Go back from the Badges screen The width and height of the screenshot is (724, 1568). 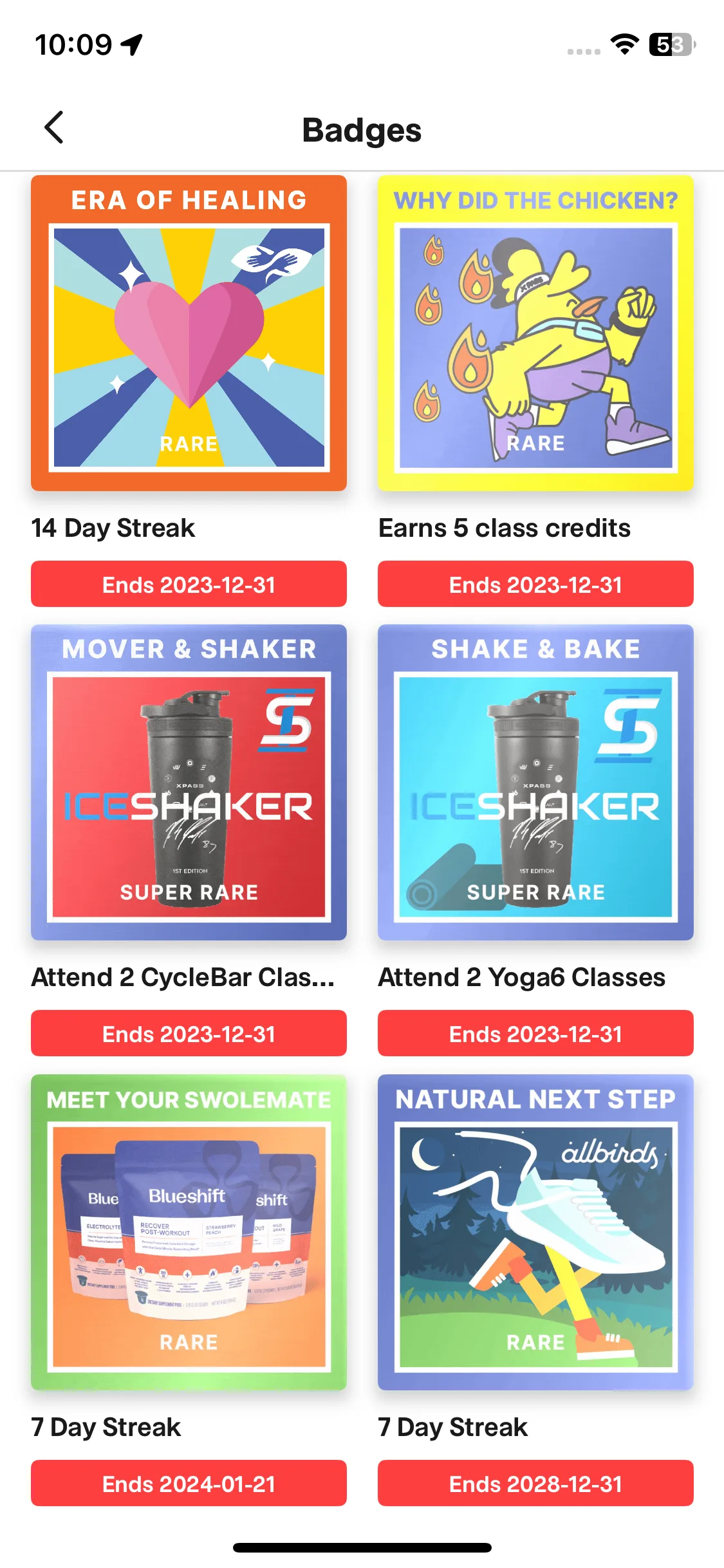click(54, 127)
